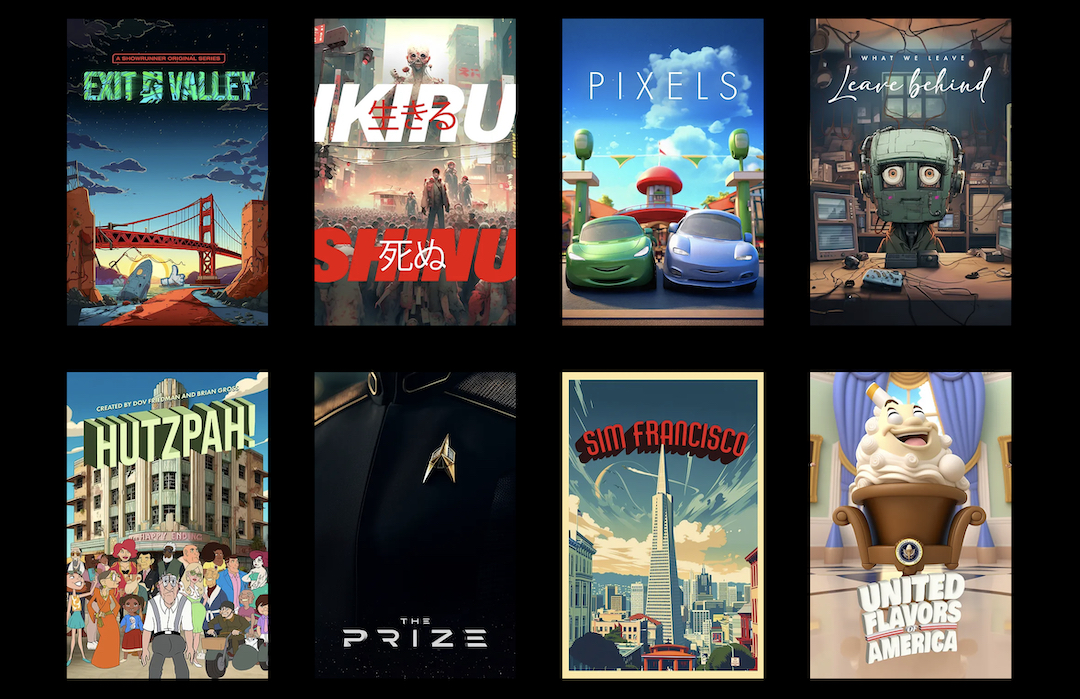1080x699 pixels.
Task: Open the Pixels show tile
Action: [662, 172]
